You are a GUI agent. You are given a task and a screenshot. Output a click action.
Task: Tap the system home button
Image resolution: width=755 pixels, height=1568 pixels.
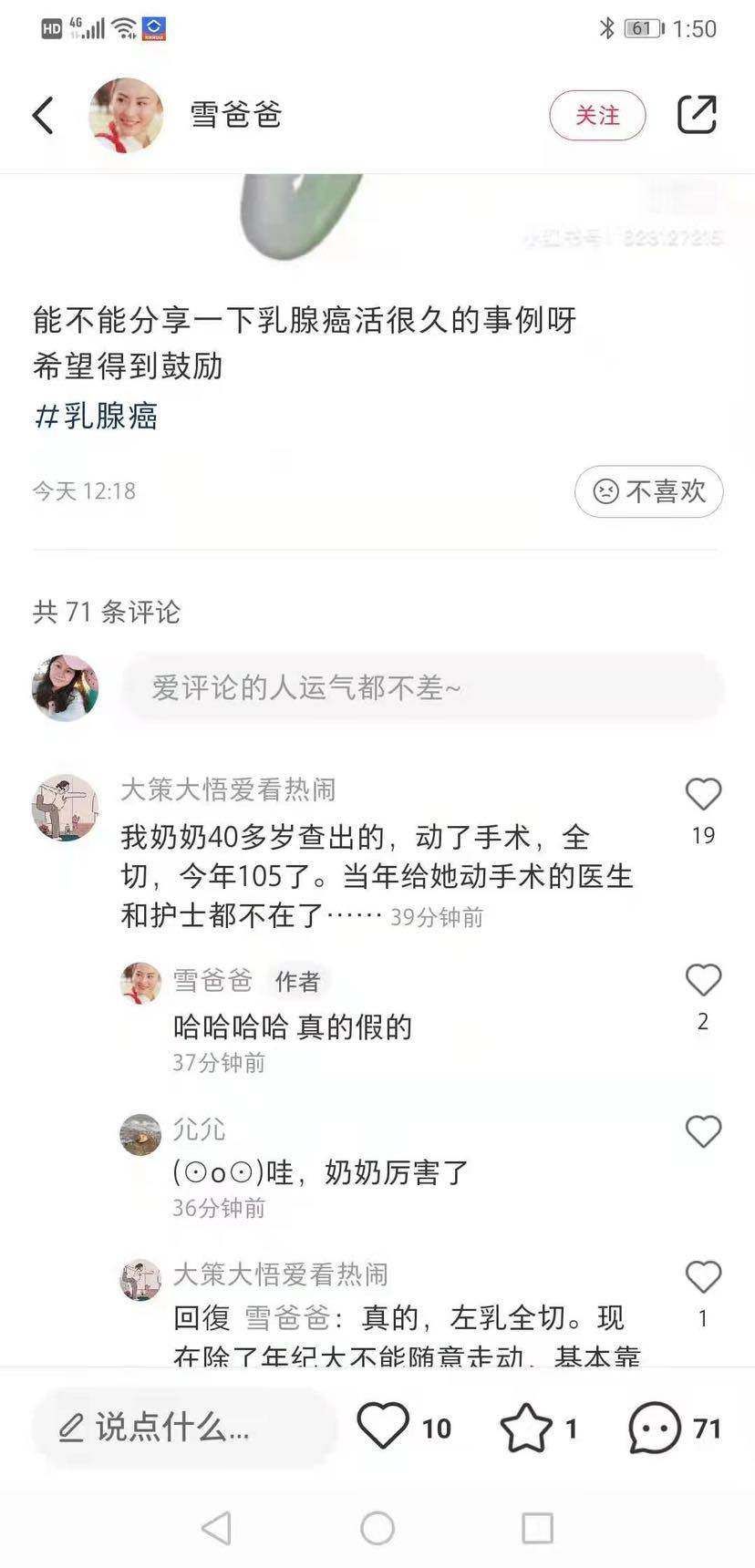377,1528
